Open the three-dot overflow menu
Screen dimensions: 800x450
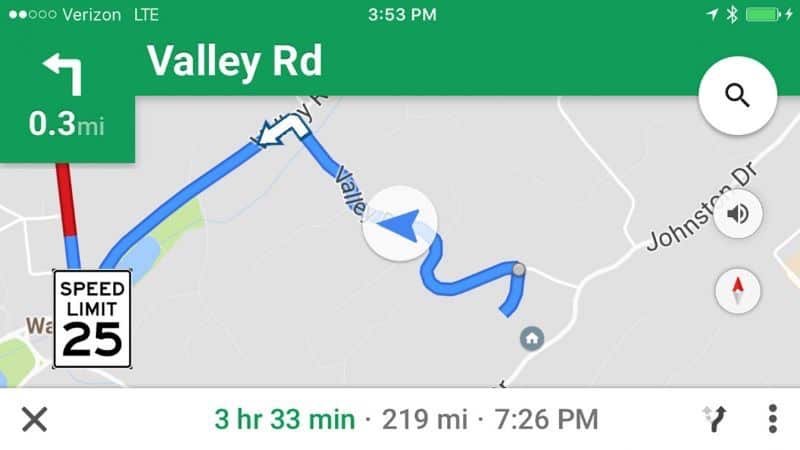pyautogui.click(x=771, y=419)
